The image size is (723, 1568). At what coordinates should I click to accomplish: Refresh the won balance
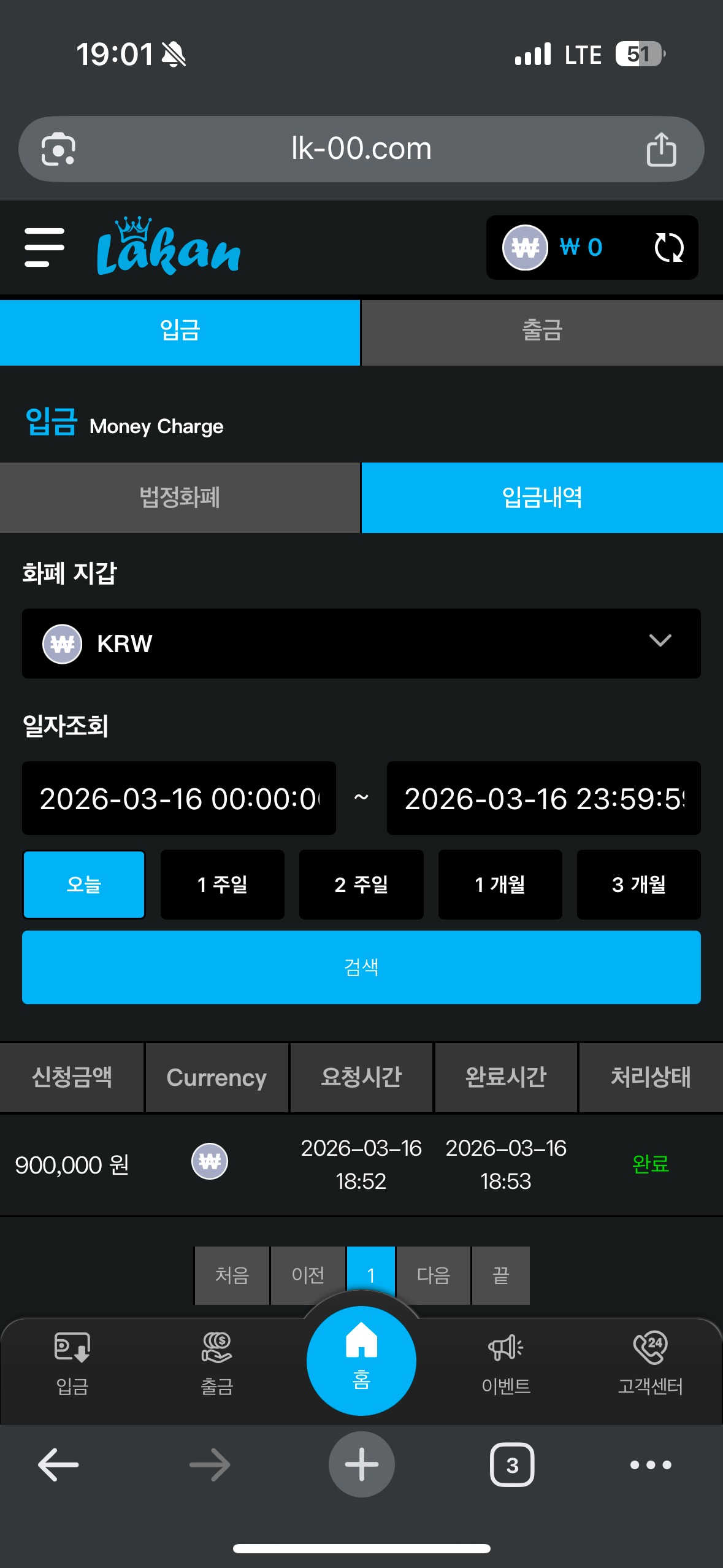point(668,248)
